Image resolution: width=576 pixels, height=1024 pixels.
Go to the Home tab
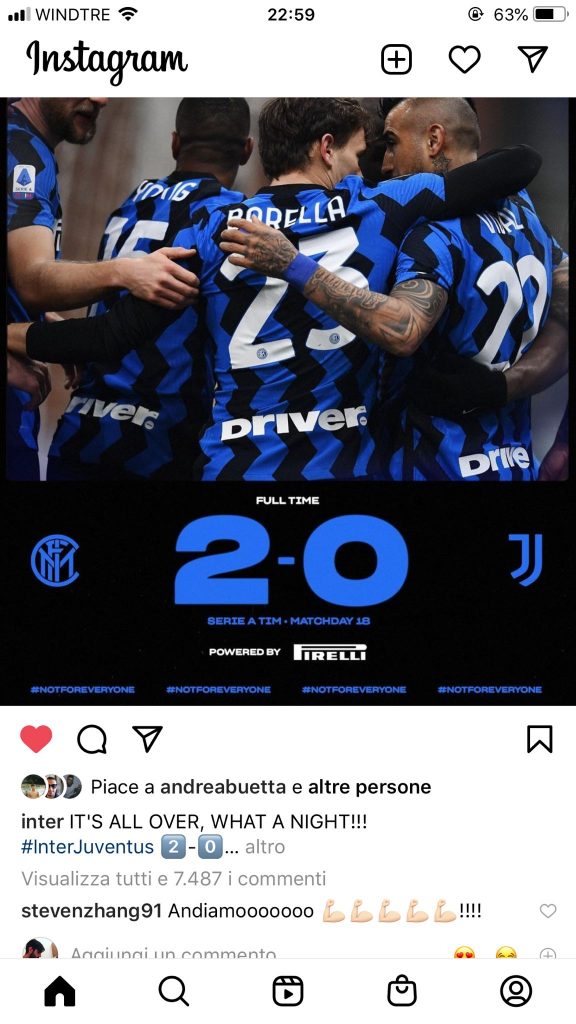click(60, 992)
